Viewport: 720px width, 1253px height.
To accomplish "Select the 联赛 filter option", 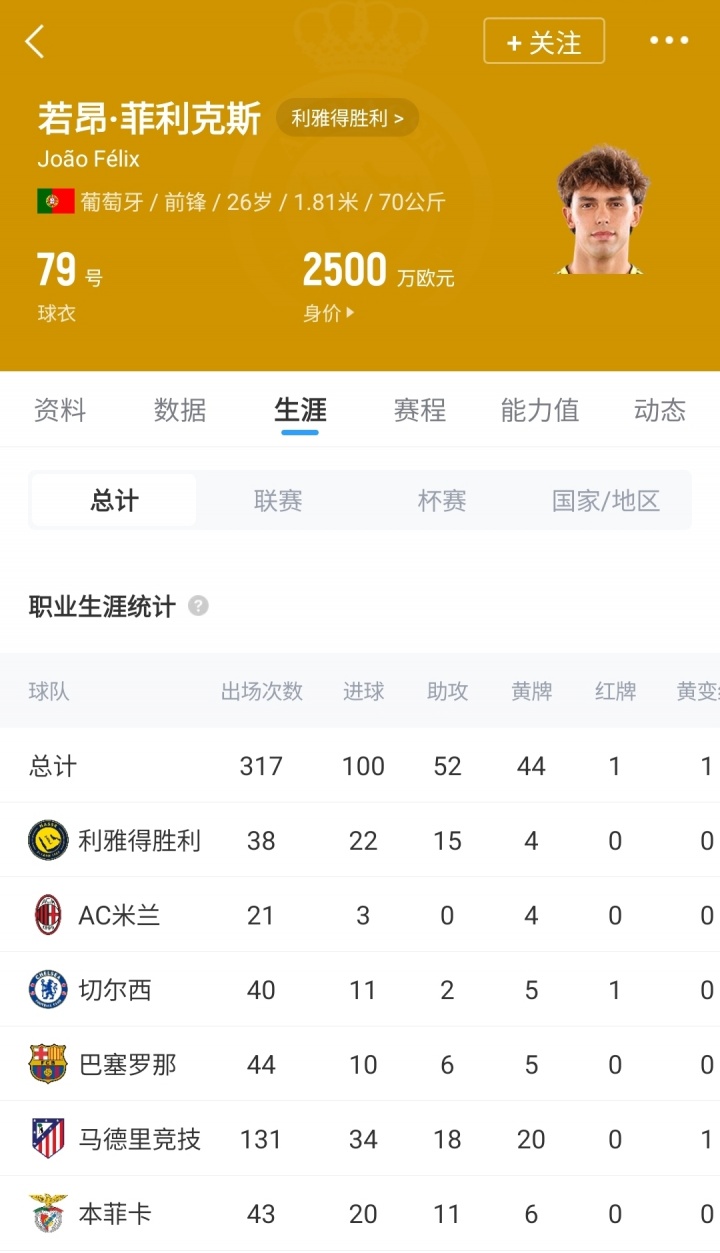I will (x=279, y=500).
